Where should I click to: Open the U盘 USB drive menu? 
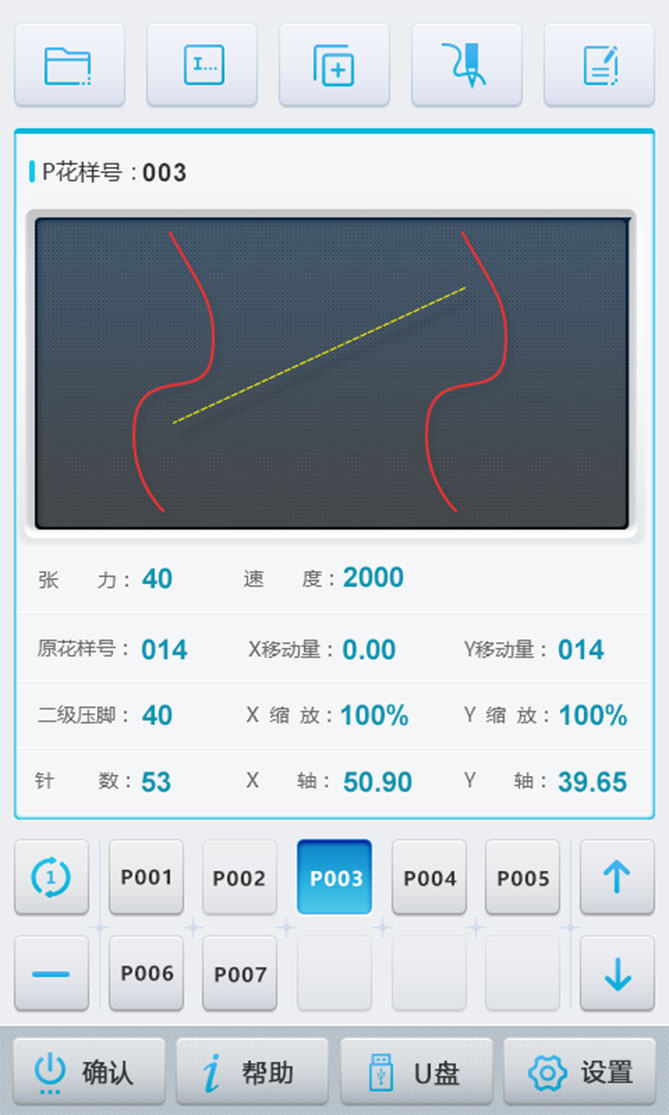tap(416, 1072)
